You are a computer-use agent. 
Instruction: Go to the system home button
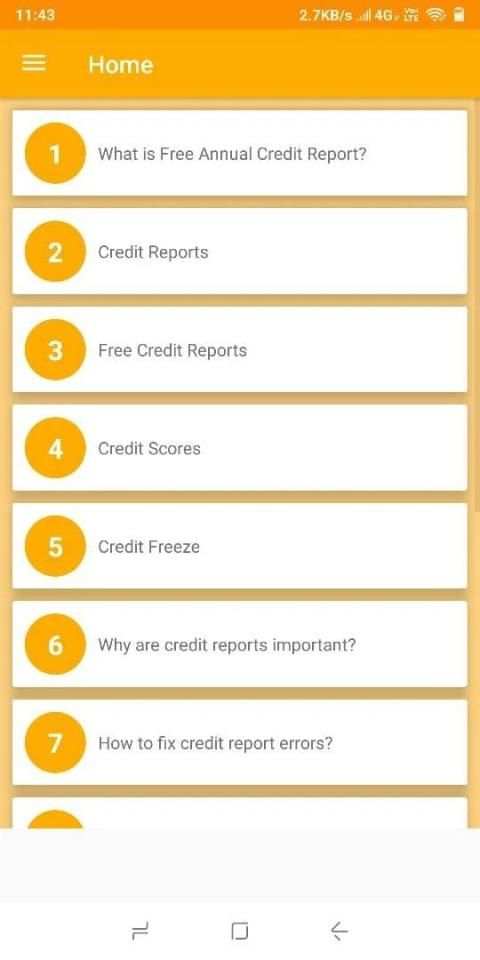point(240,931)
